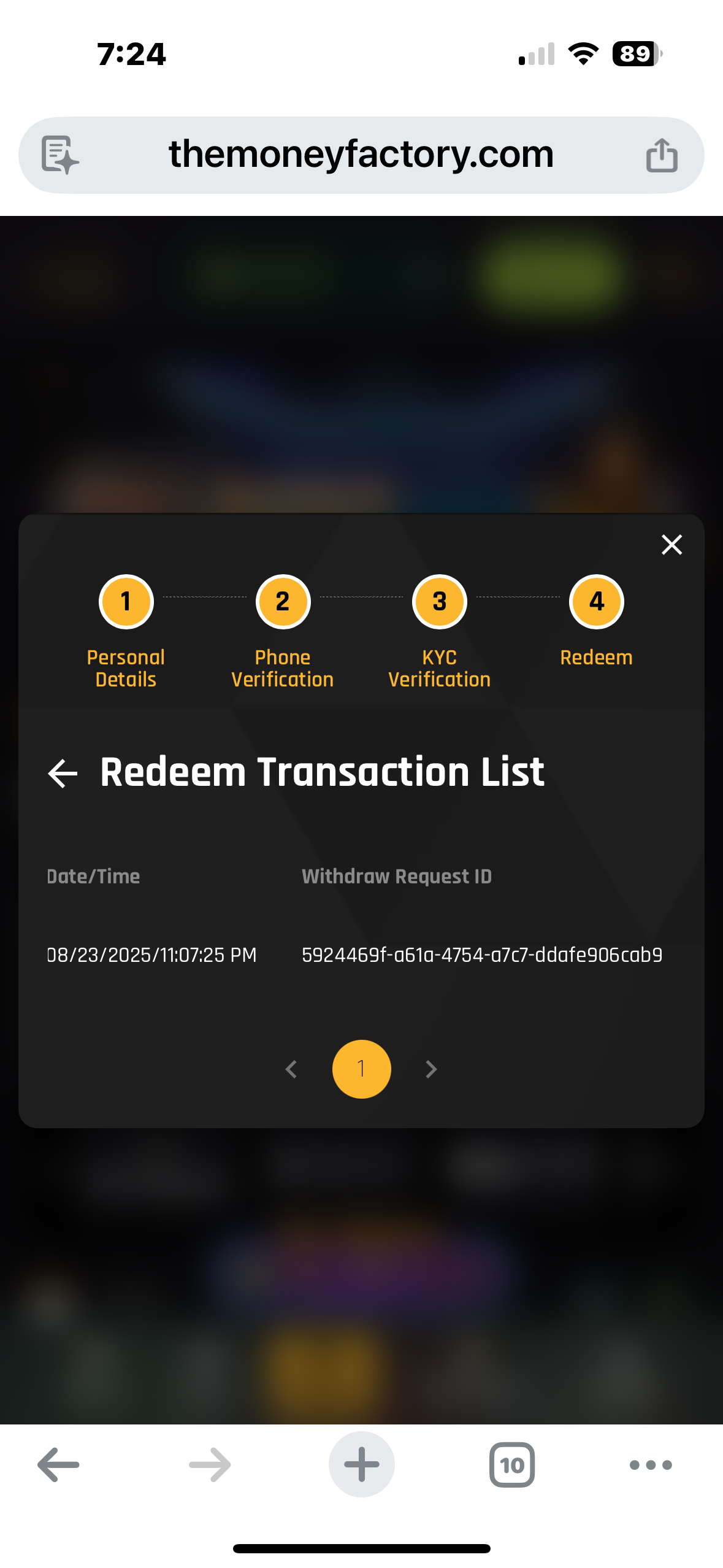Screen dimensions: 723x1568
Task: Share this page from the address bar
Action: pyautogui.click(x=662, y=155)
